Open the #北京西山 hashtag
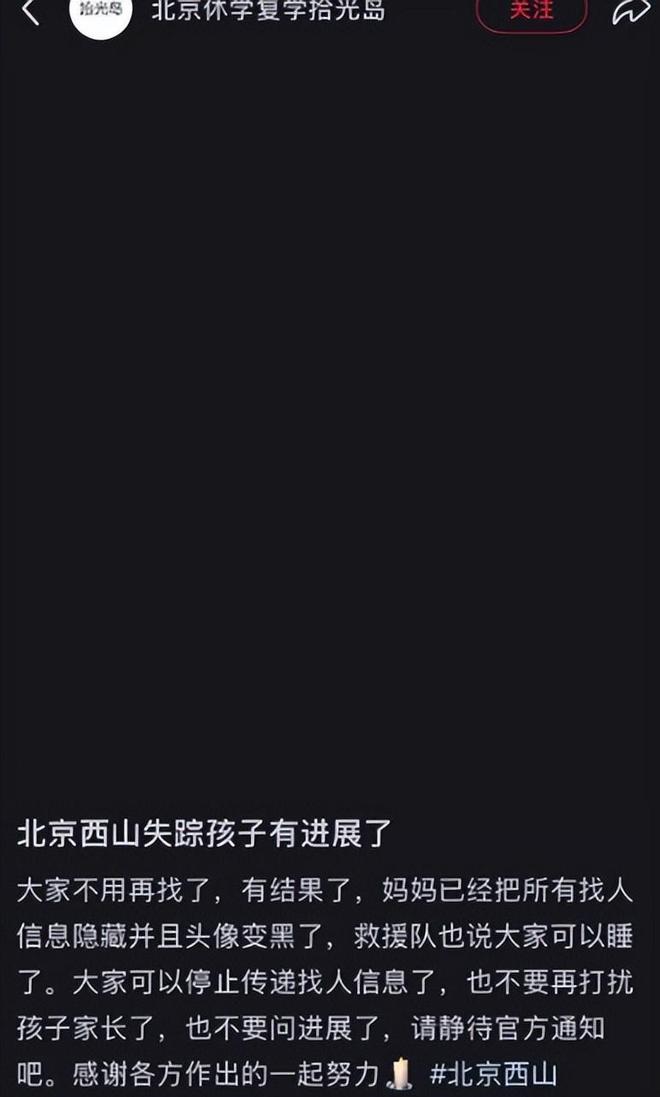 [x=492, y=1074]
